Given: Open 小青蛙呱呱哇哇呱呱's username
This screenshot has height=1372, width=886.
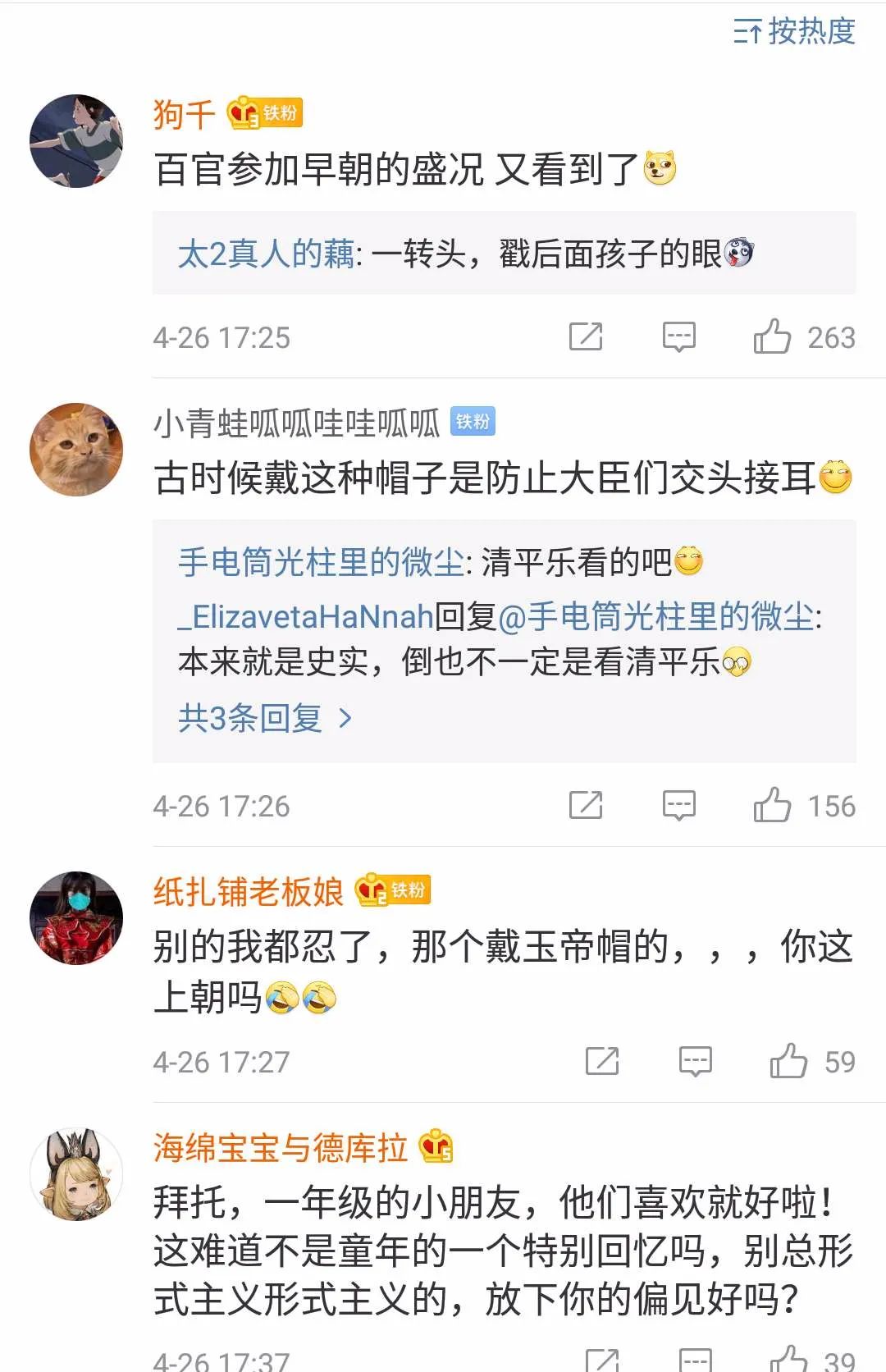Looking at the screenshot, I should 296,423.
